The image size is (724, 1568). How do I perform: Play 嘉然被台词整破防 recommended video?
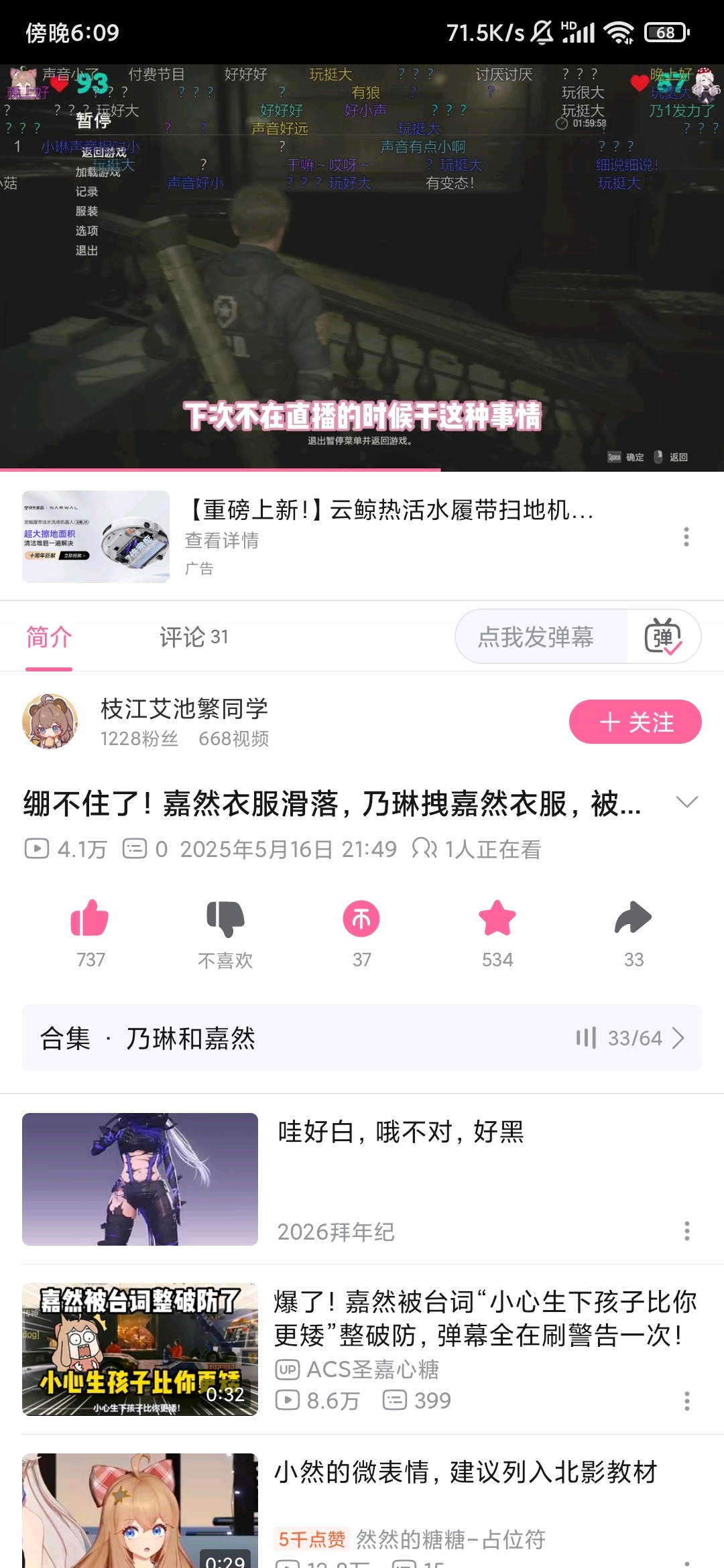(140, 1349)
